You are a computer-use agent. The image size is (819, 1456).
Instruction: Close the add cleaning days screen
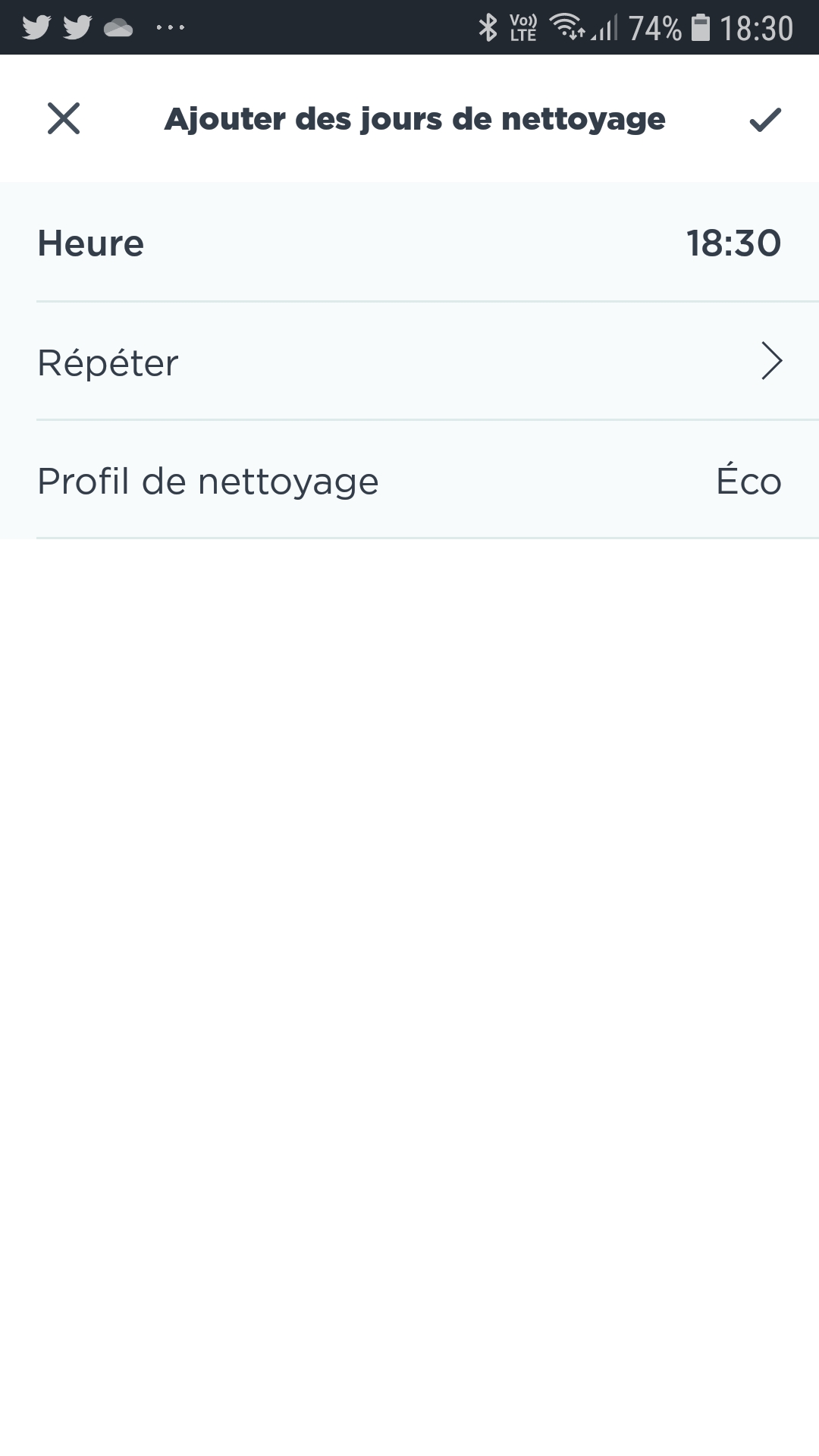[x=64, y=119]
